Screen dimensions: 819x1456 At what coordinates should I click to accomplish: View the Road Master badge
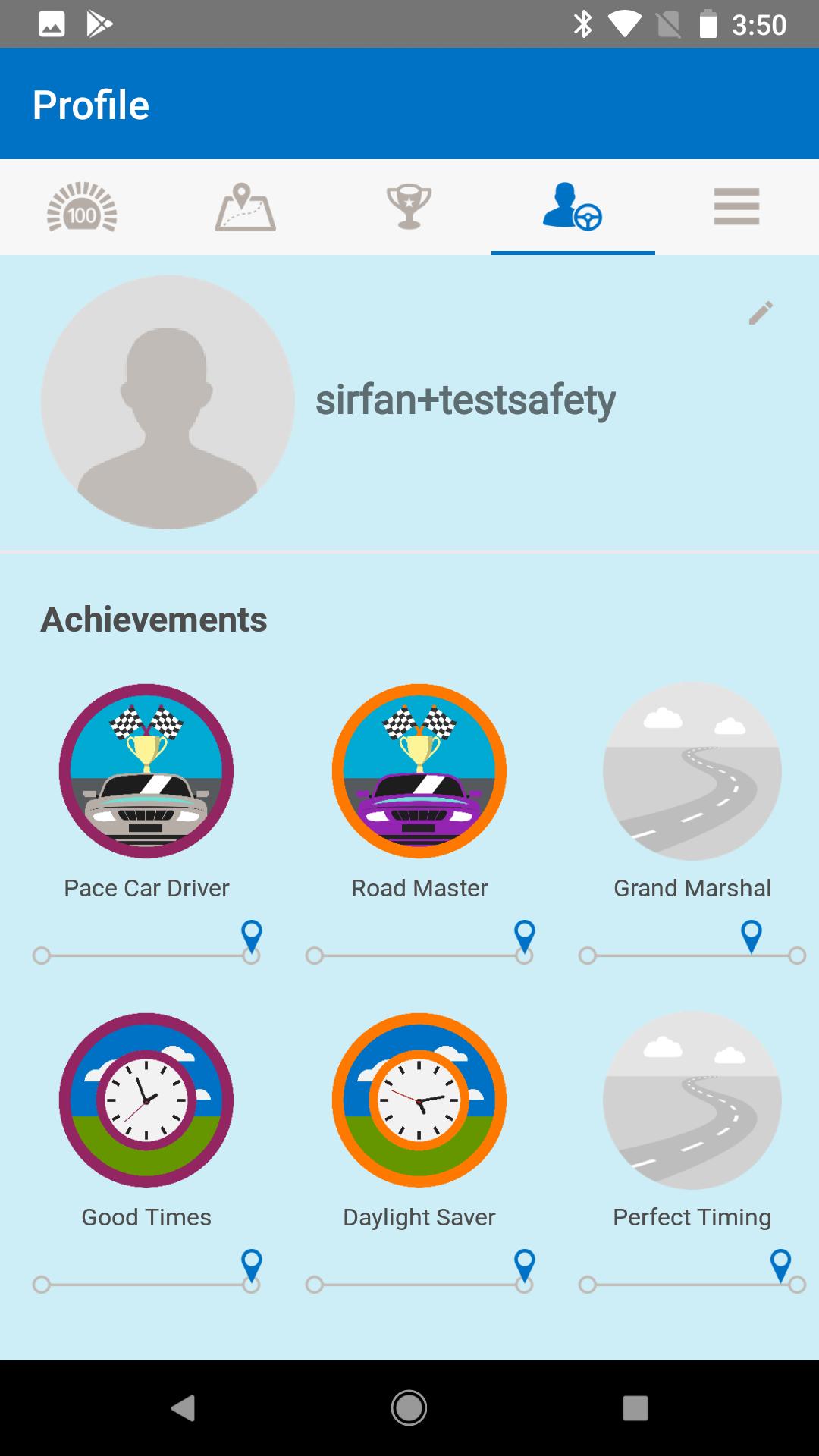(419, 771)
